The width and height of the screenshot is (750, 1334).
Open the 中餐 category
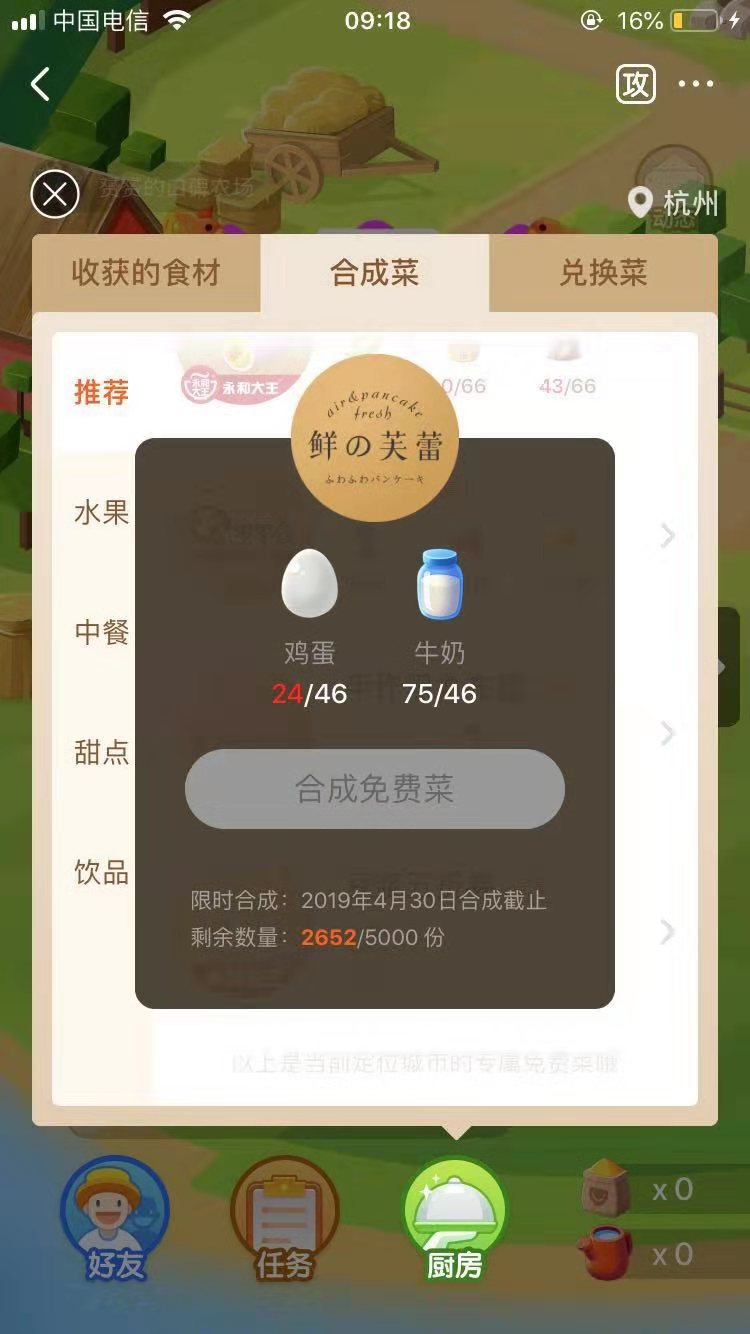click(101, 632)
